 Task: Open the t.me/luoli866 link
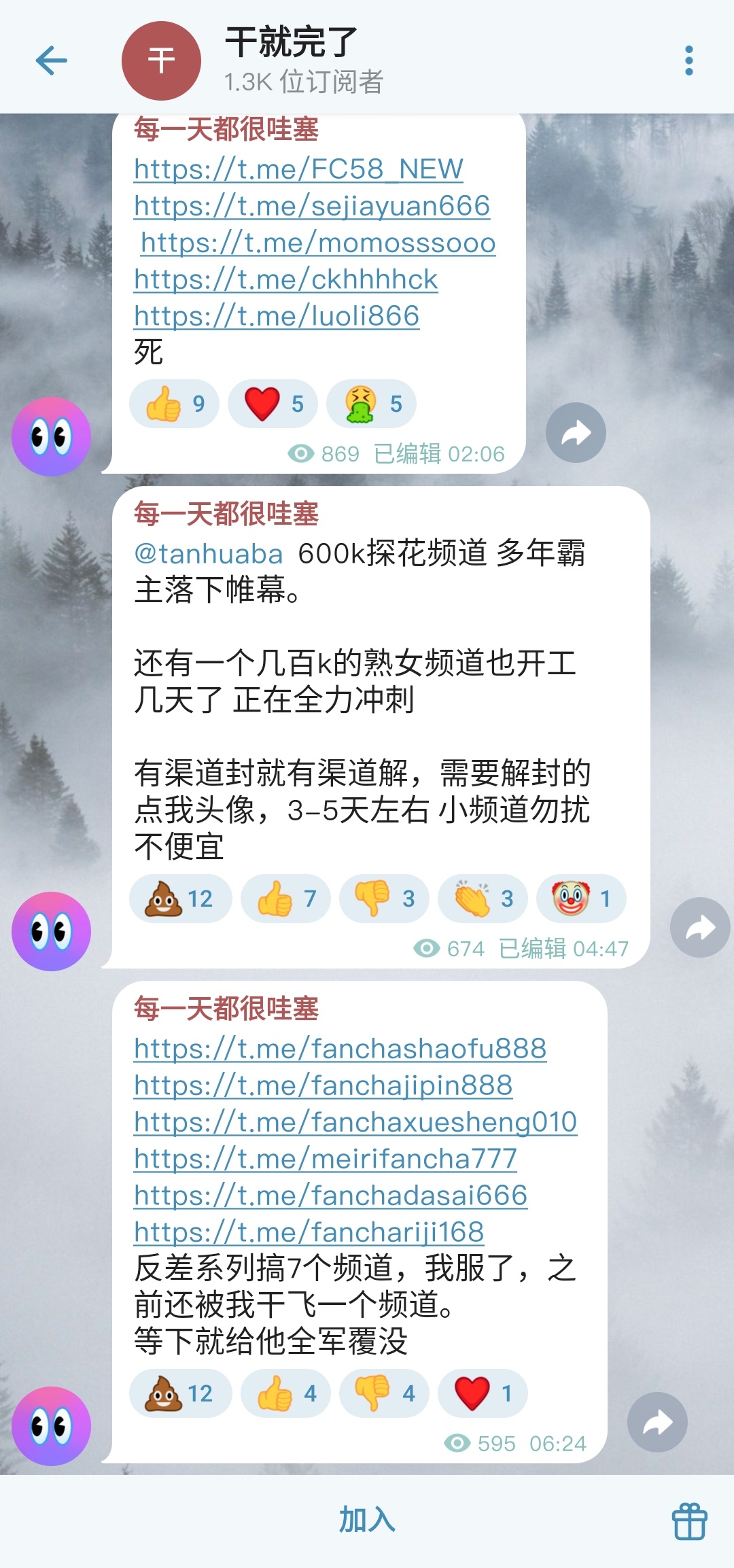tap(277, 315)
